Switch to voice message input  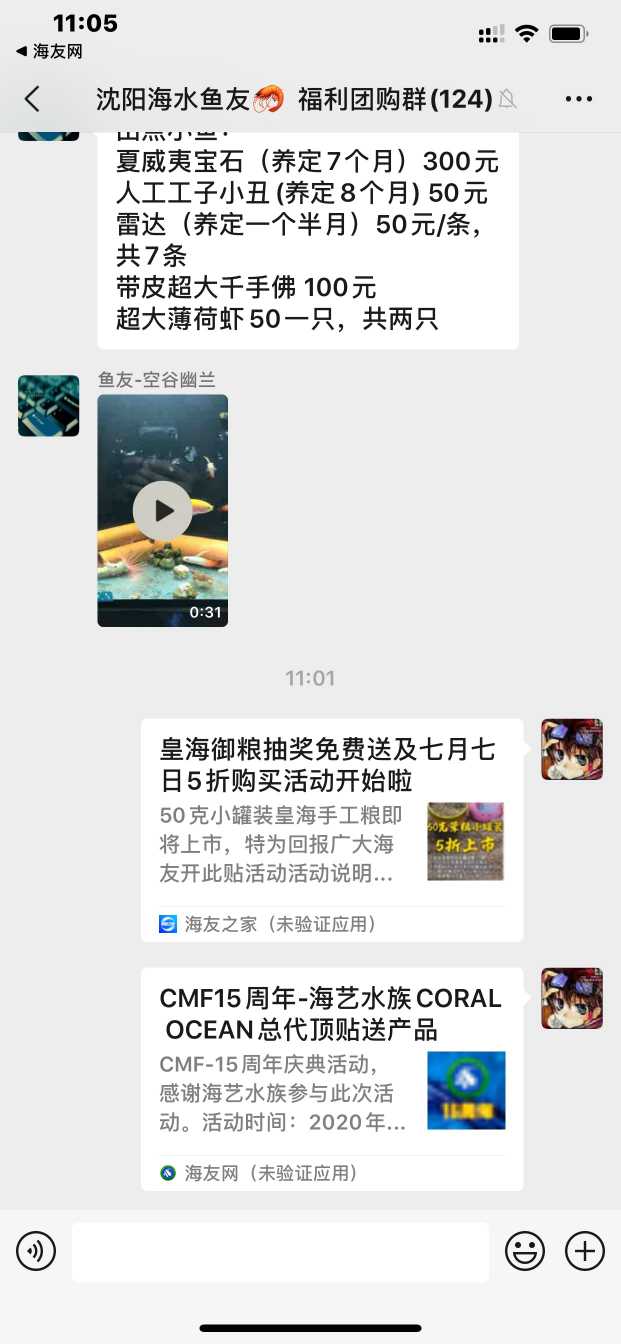point(36,1251)
